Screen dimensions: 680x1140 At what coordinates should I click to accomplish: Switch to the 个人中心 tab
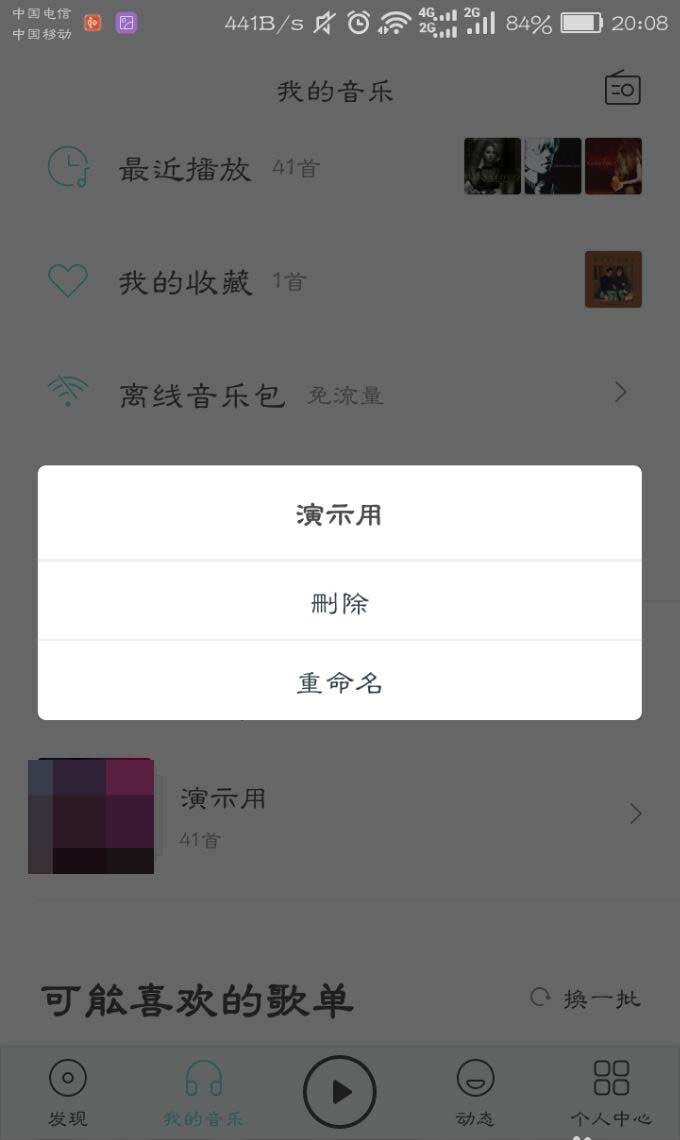pos(611,1093)
